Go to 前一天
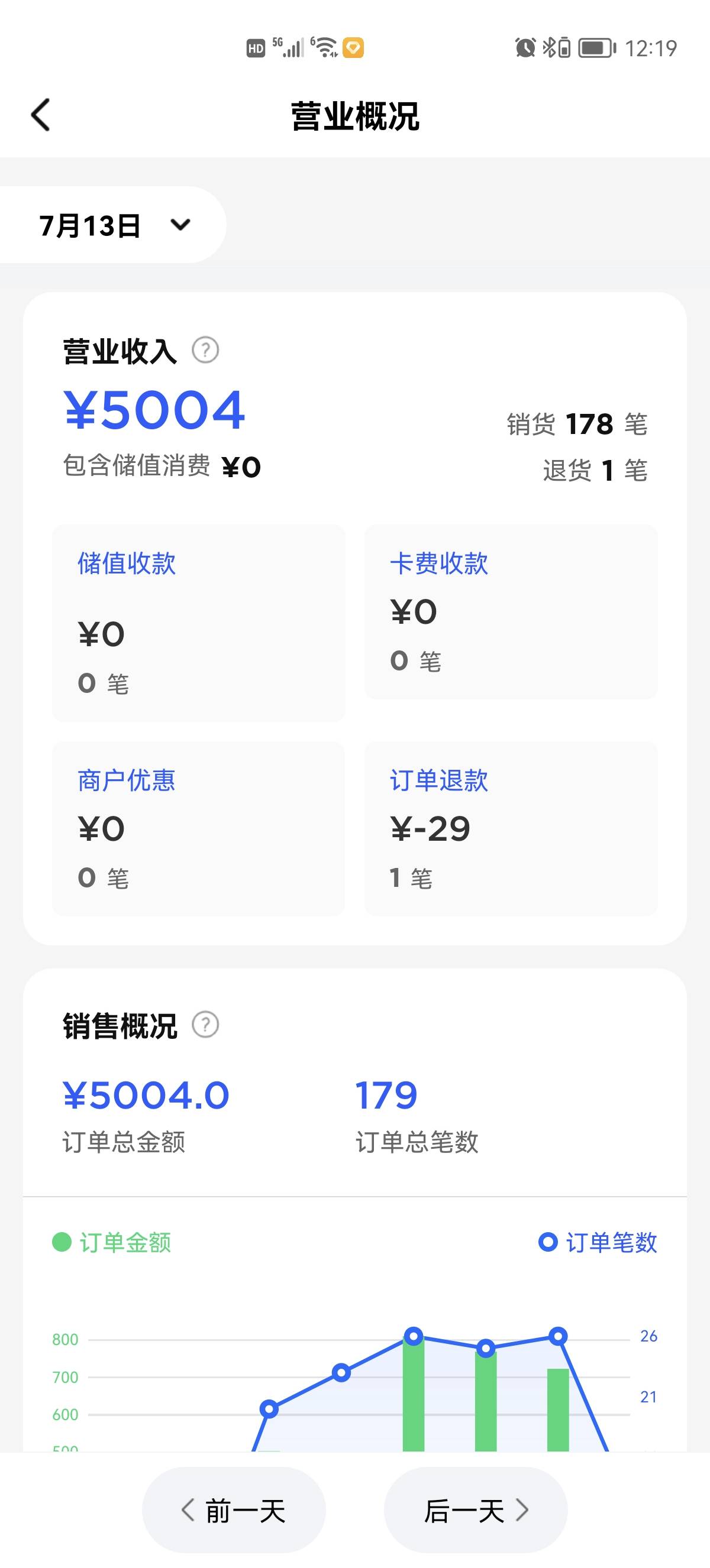 point(234,1511)
